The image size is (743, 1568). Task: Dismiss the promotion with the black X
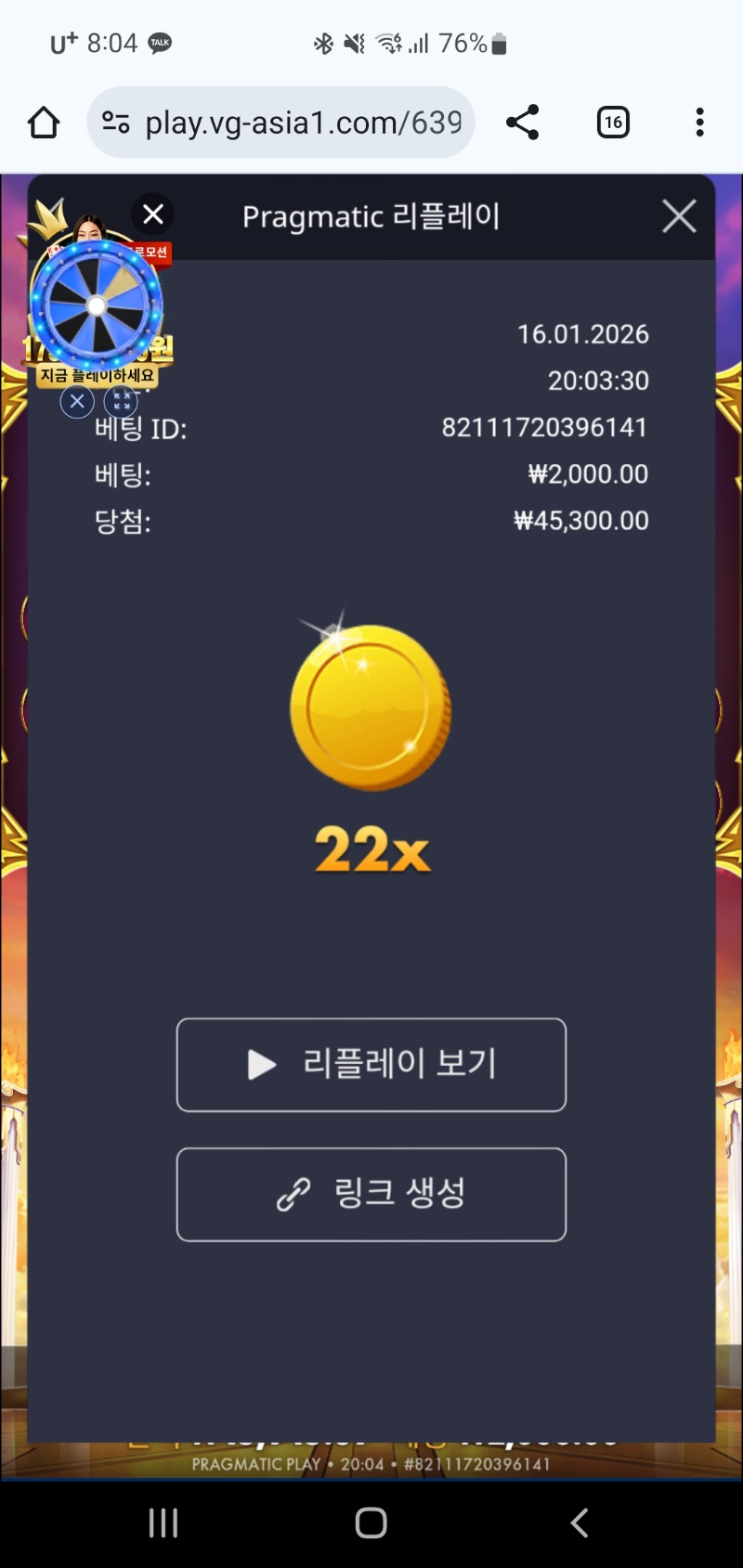[x=153, y=214]
